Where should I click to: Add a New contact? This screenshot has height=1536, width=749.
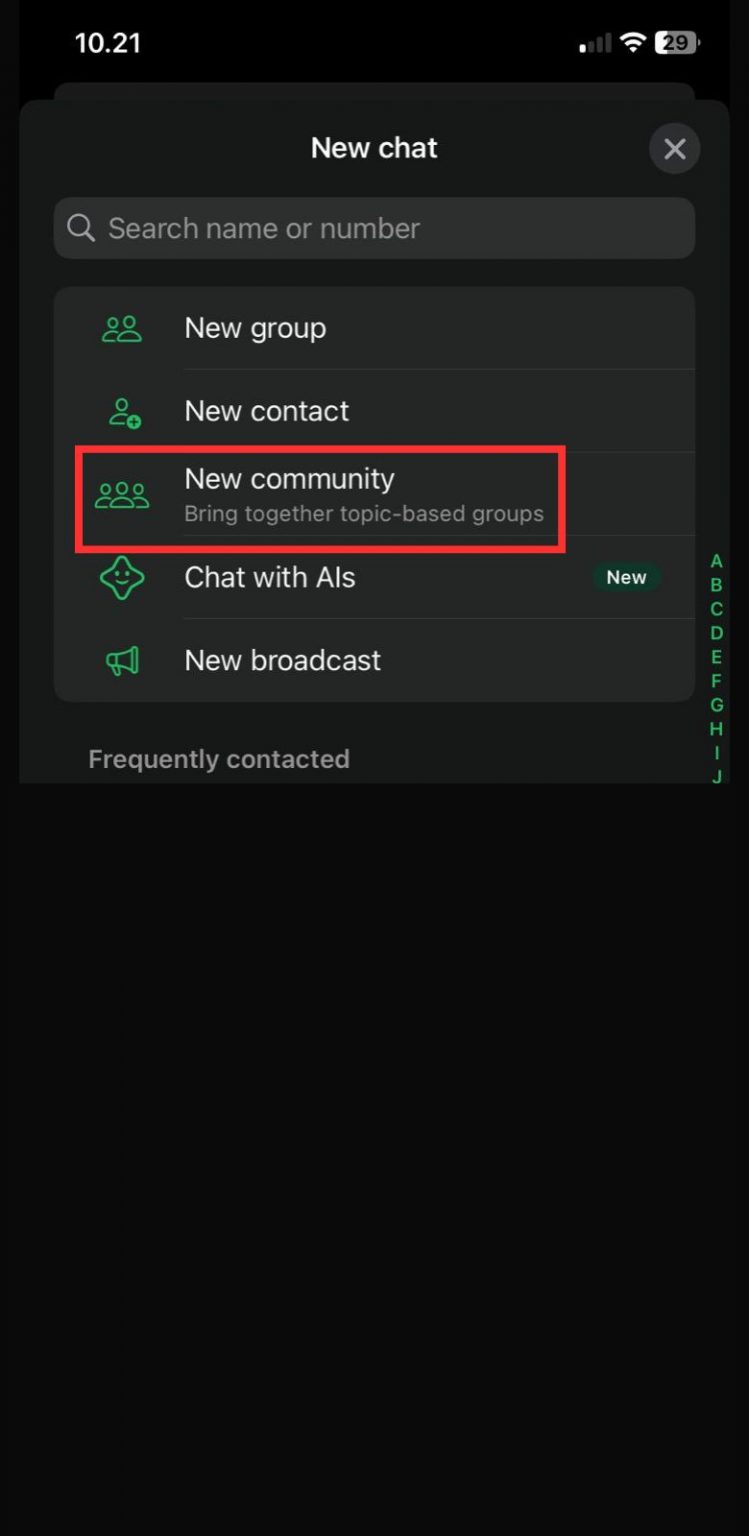374,411
